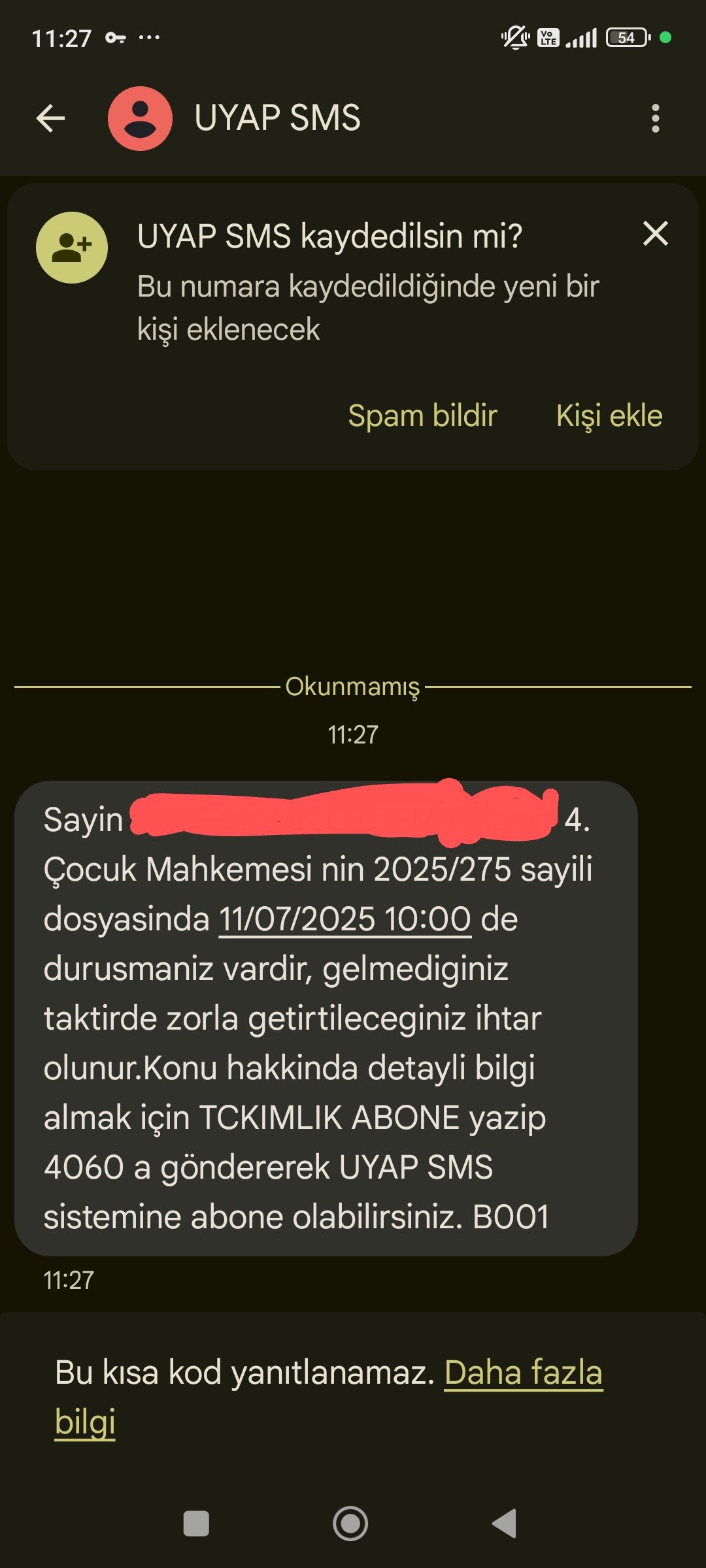Open the three-dot overflow menu
Screen dimensions: 706x1568
[x=656, y=118]
